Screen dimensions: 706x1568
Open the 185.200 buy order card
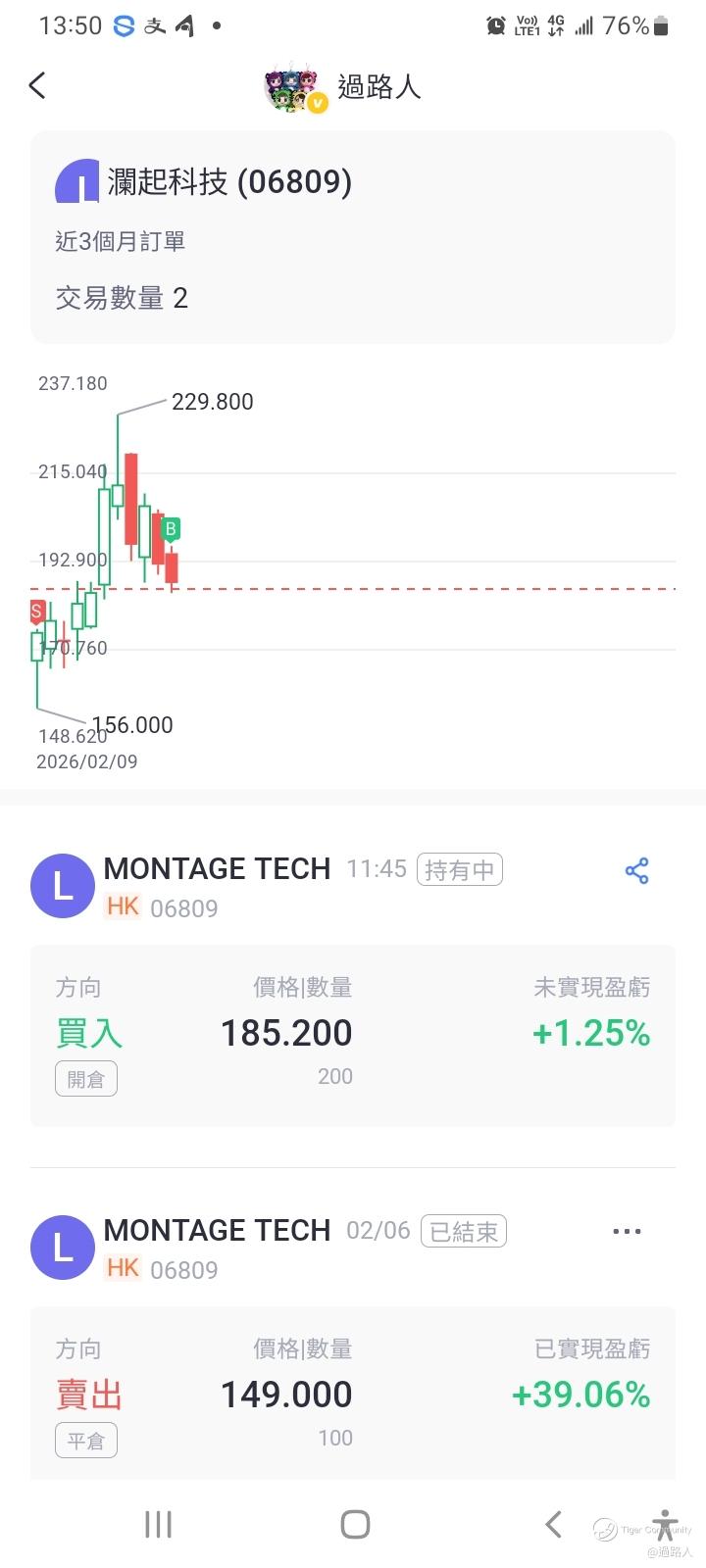point(353,1035)
